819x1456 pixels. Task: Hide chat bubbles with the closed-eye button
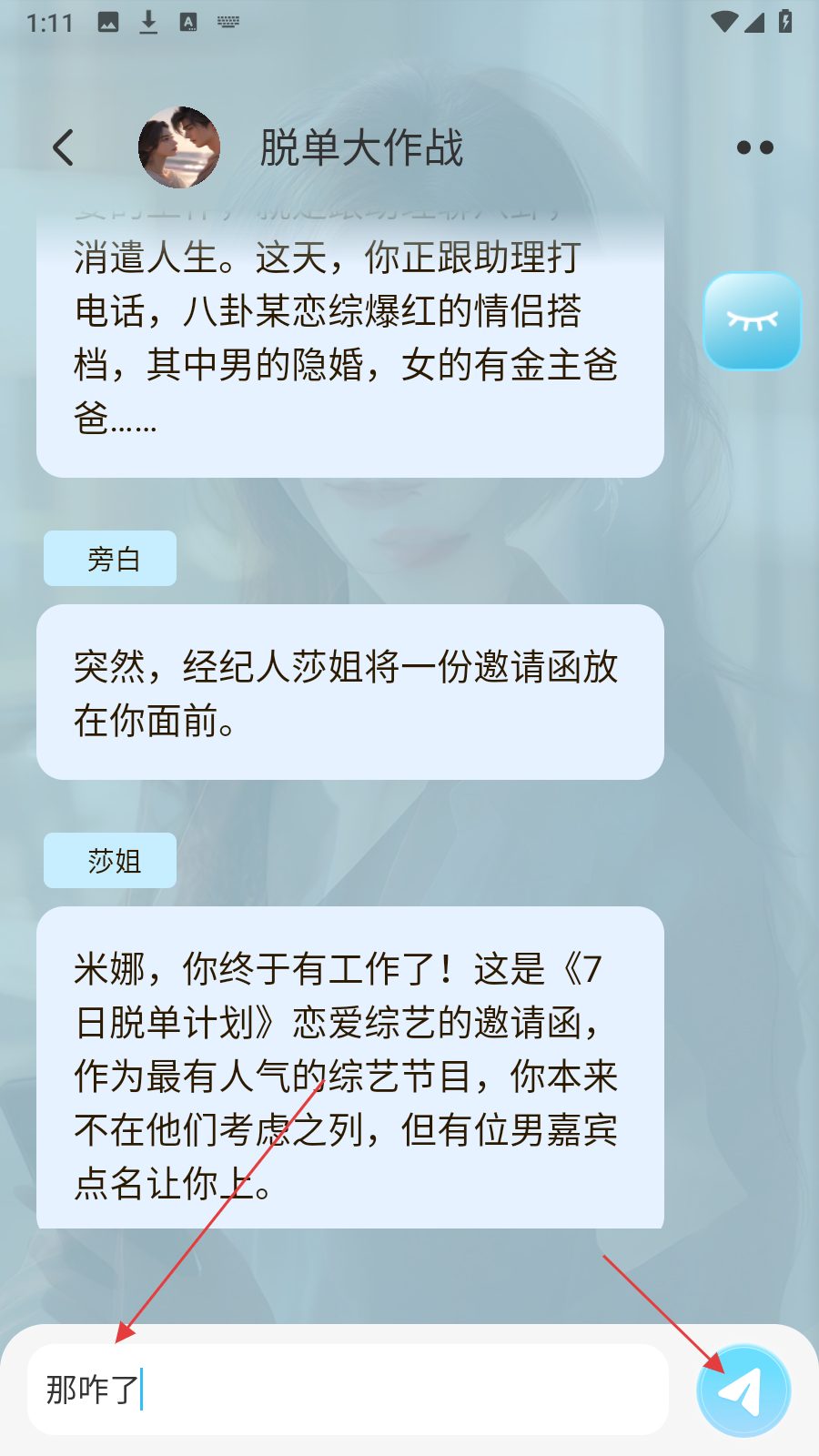(x=752, y=321)
